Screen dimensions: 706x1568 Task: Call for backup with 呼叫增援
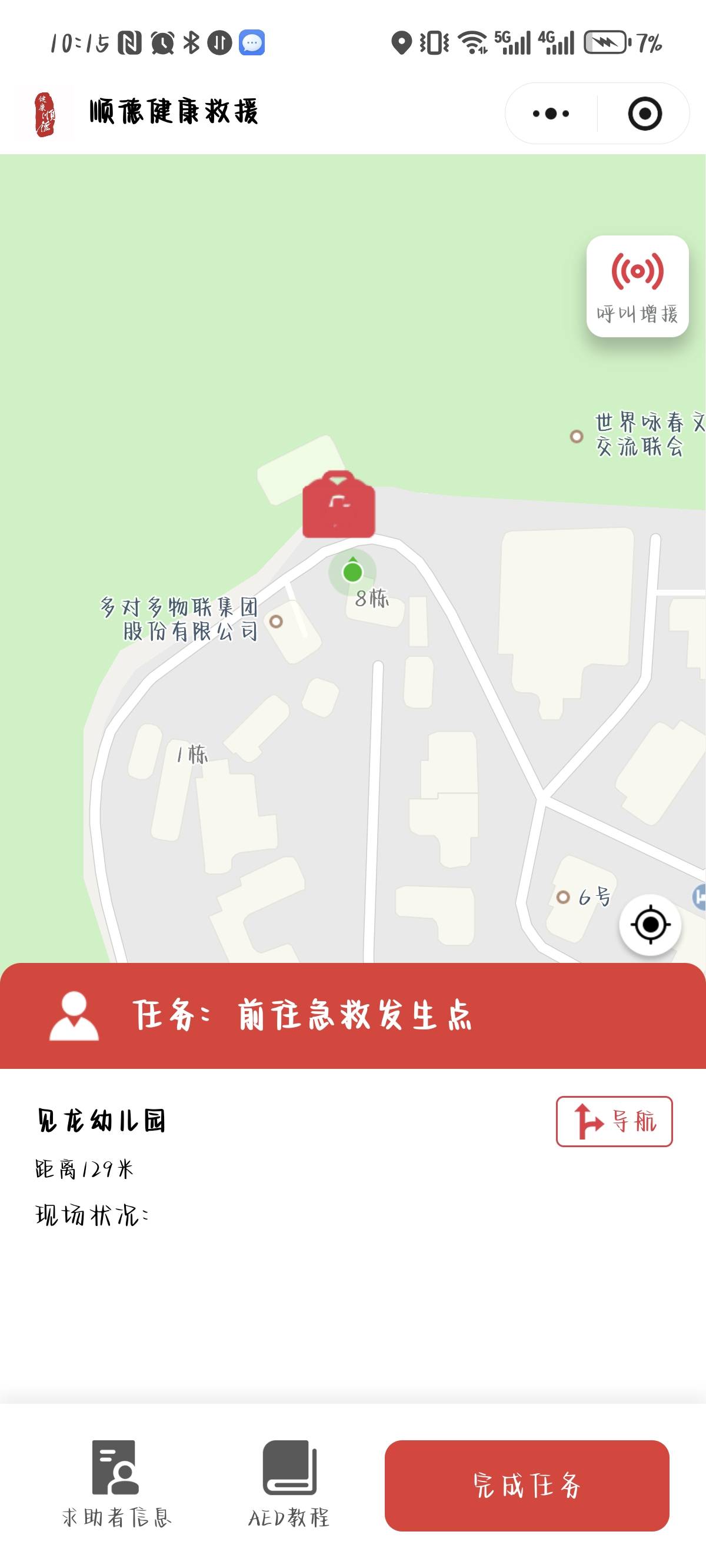pyautogui.click(x=637, y=287)
